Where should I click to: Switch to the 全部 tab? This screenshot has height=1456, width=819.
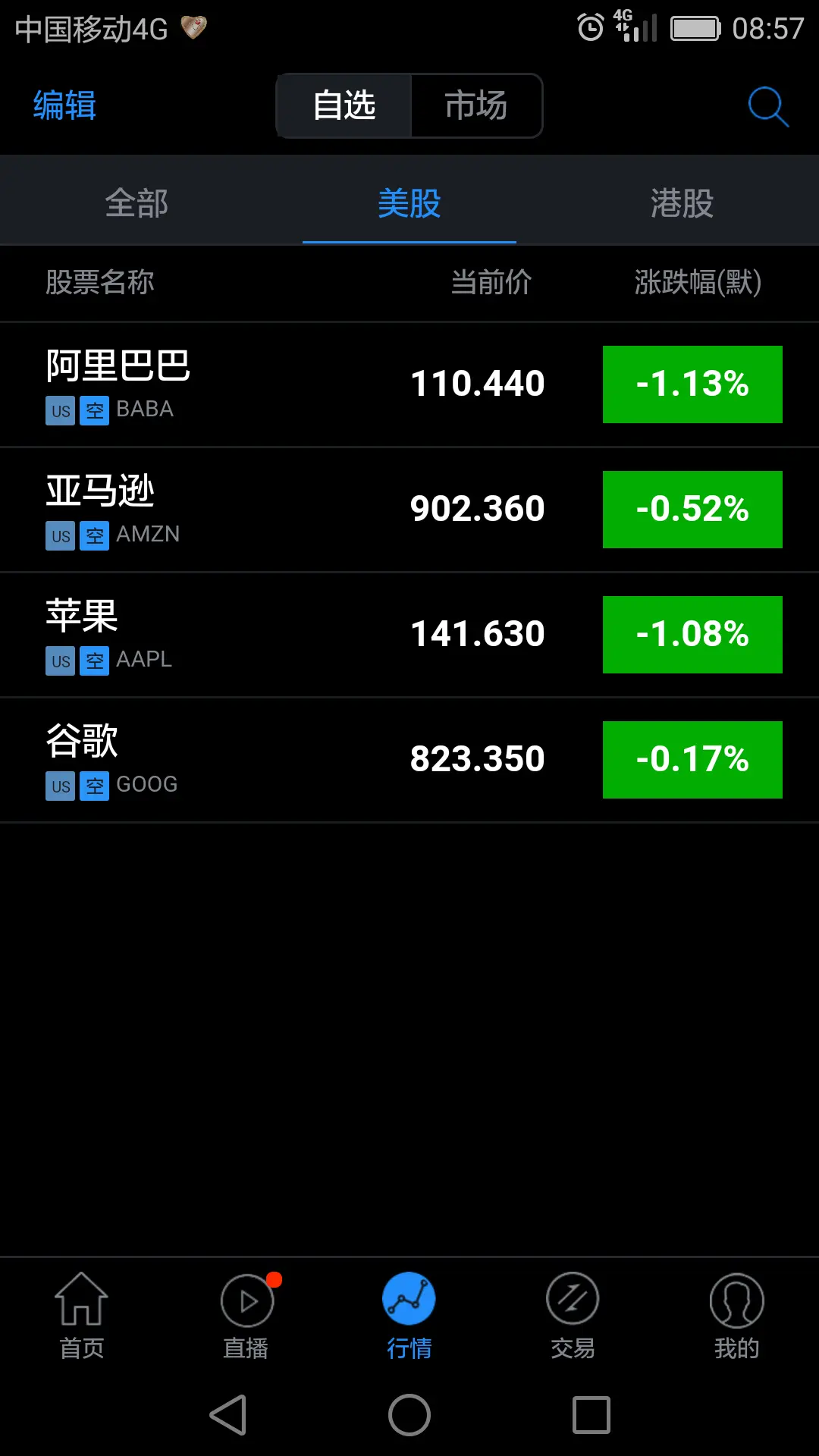[x=136, y=203]
